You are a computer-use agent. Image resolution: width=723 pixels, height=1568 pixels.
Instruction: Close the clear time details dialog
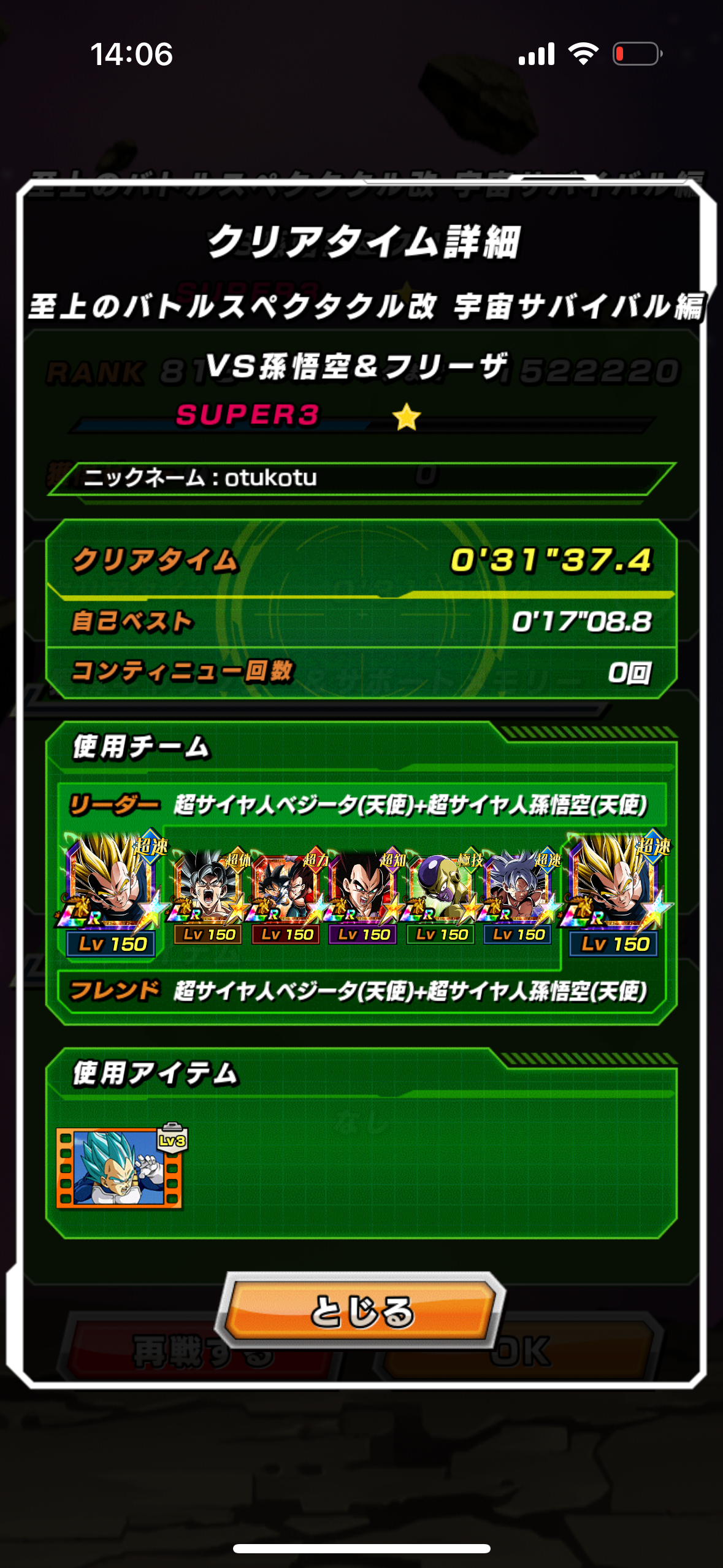[x=362, y=1310]
